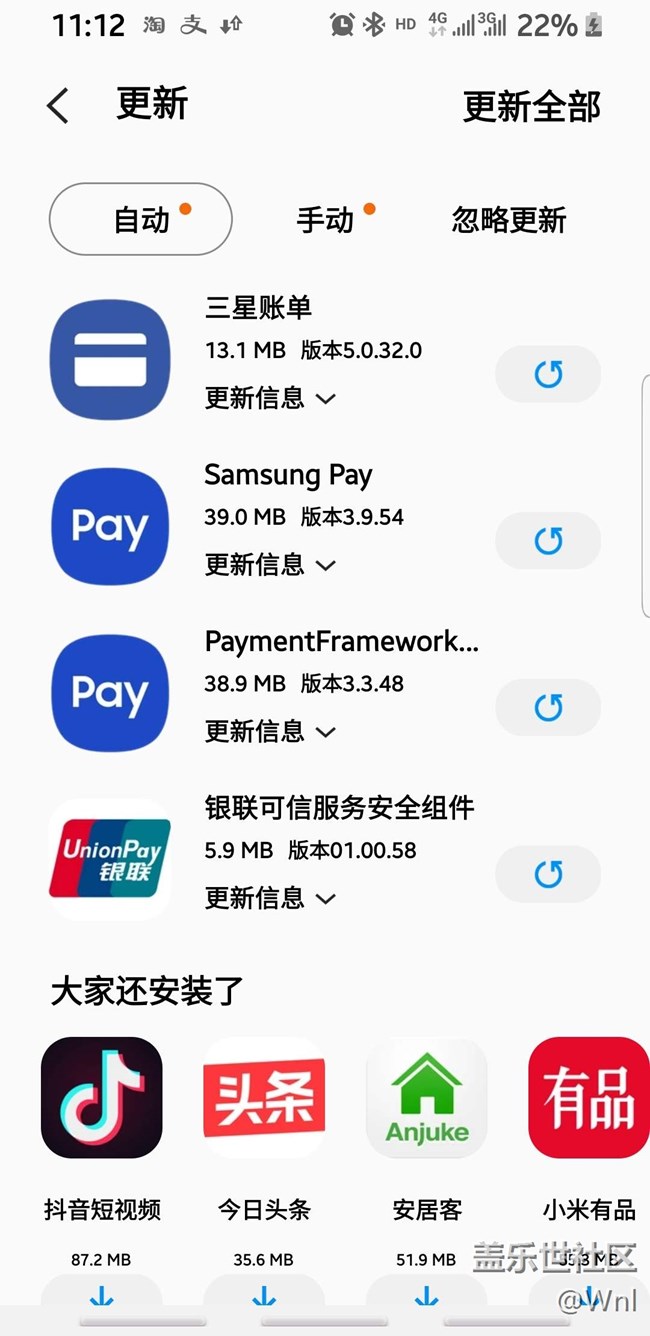Open the 三星账单 app details
This screenshot has height=1336, width=650.
110,359
